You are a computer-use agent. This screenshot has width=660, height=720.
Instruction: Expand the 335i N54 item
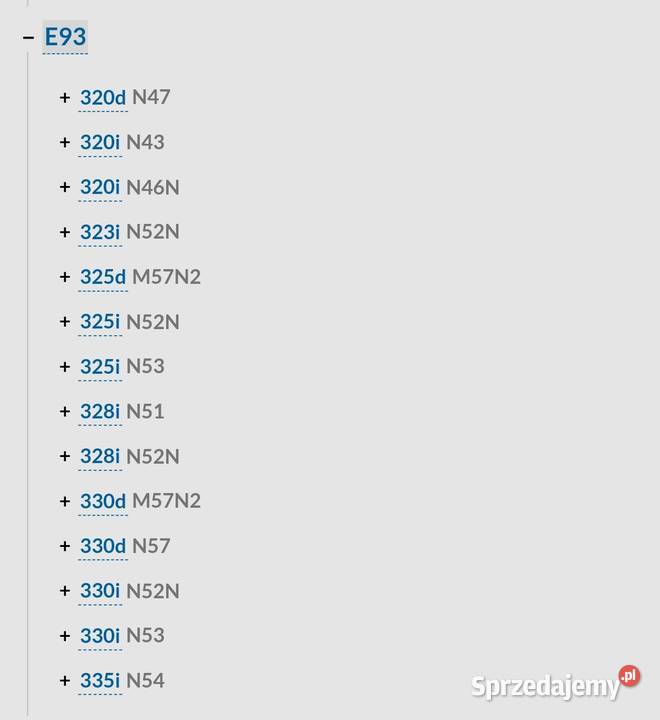[65, 681]
